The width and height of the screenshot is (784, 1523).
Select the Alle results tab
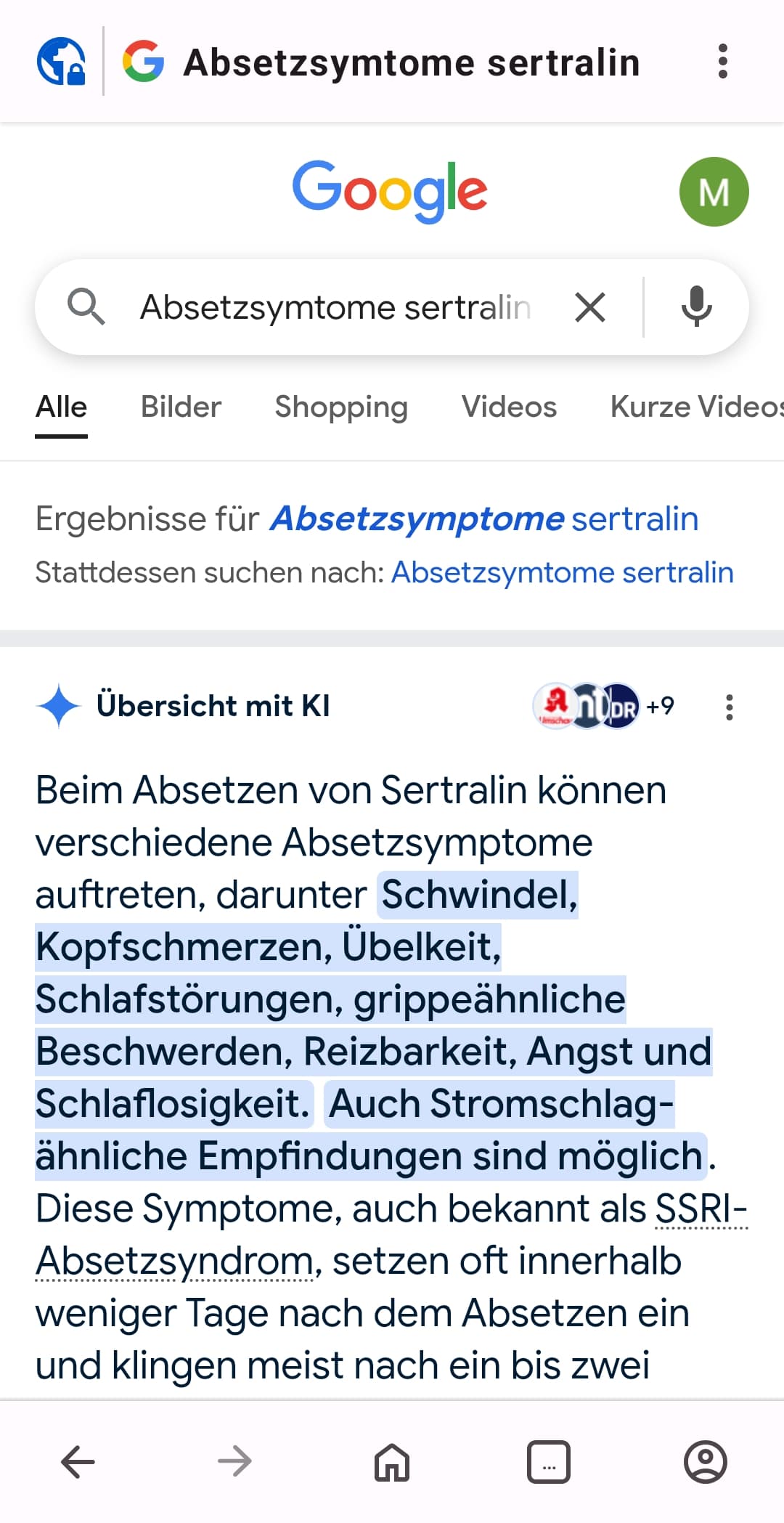tap(62, 407)
